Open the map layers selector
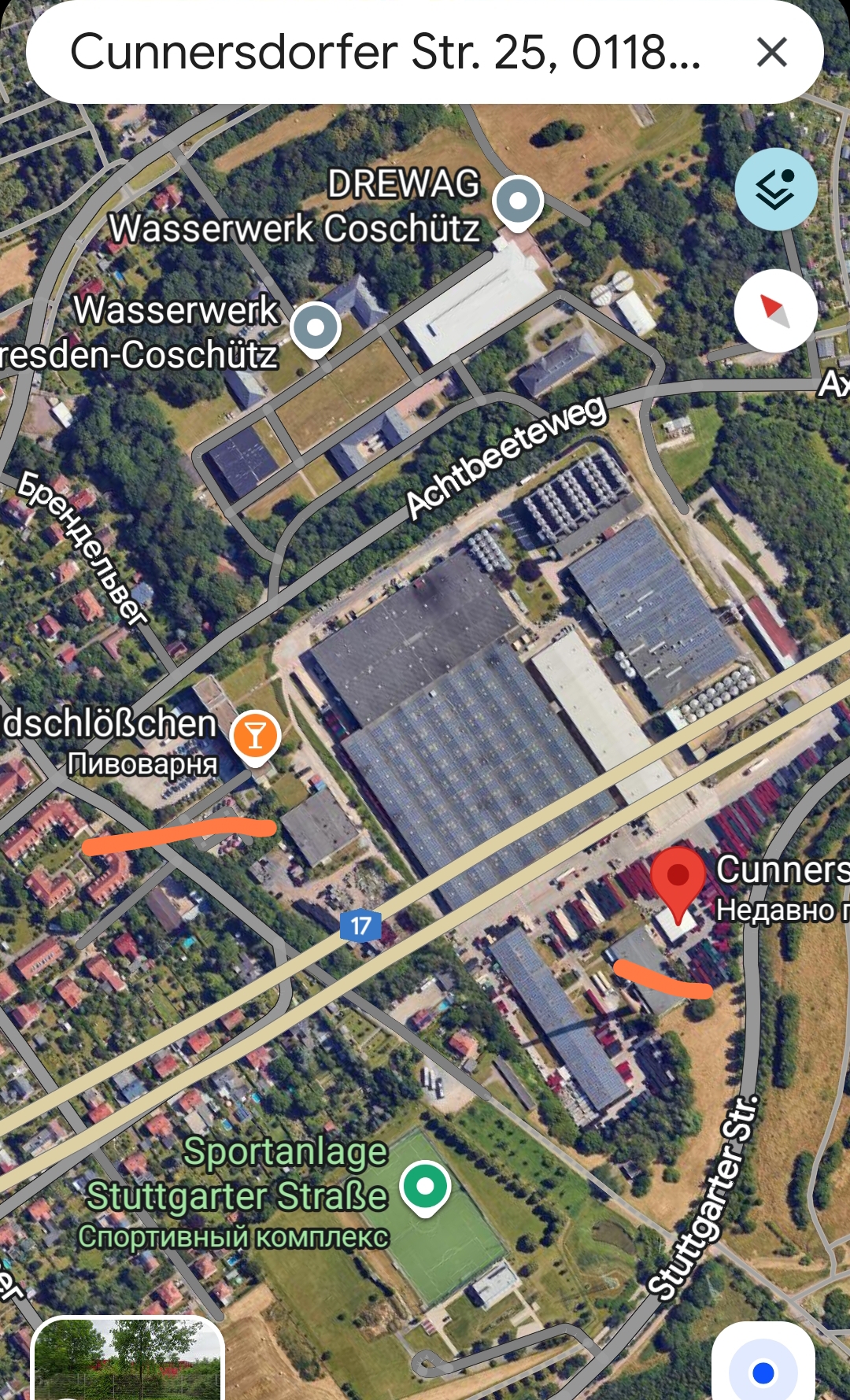Viewport: 850px width, 1400px height. (x=776, y=189)
